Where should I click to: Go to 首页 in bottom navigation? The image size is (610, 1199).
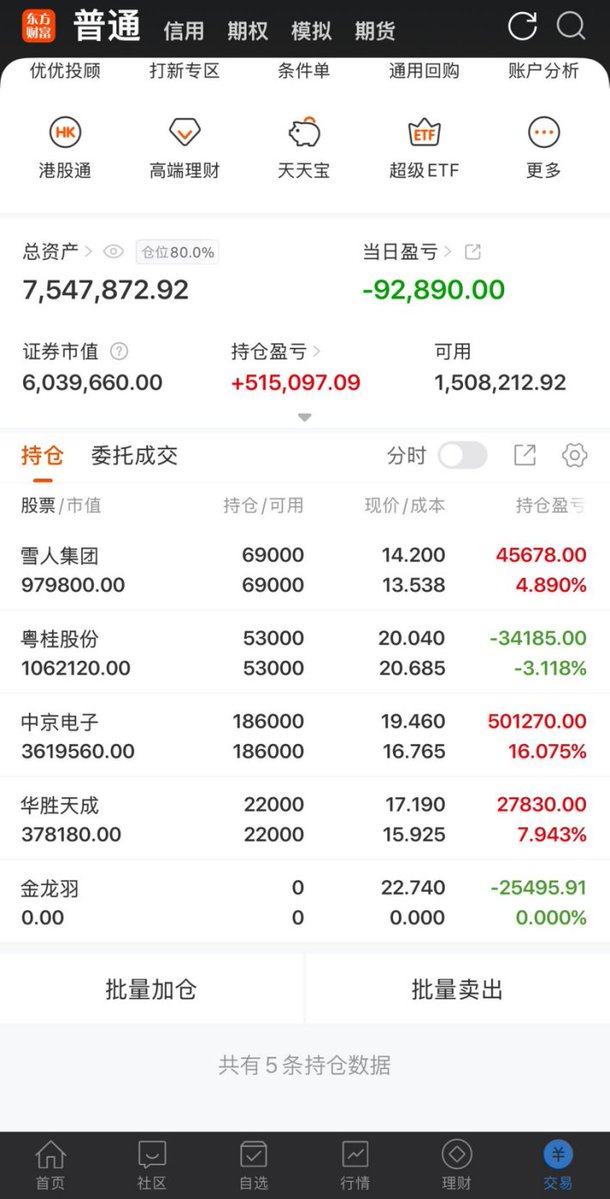pyautogui.click(x=50, y=1165)
